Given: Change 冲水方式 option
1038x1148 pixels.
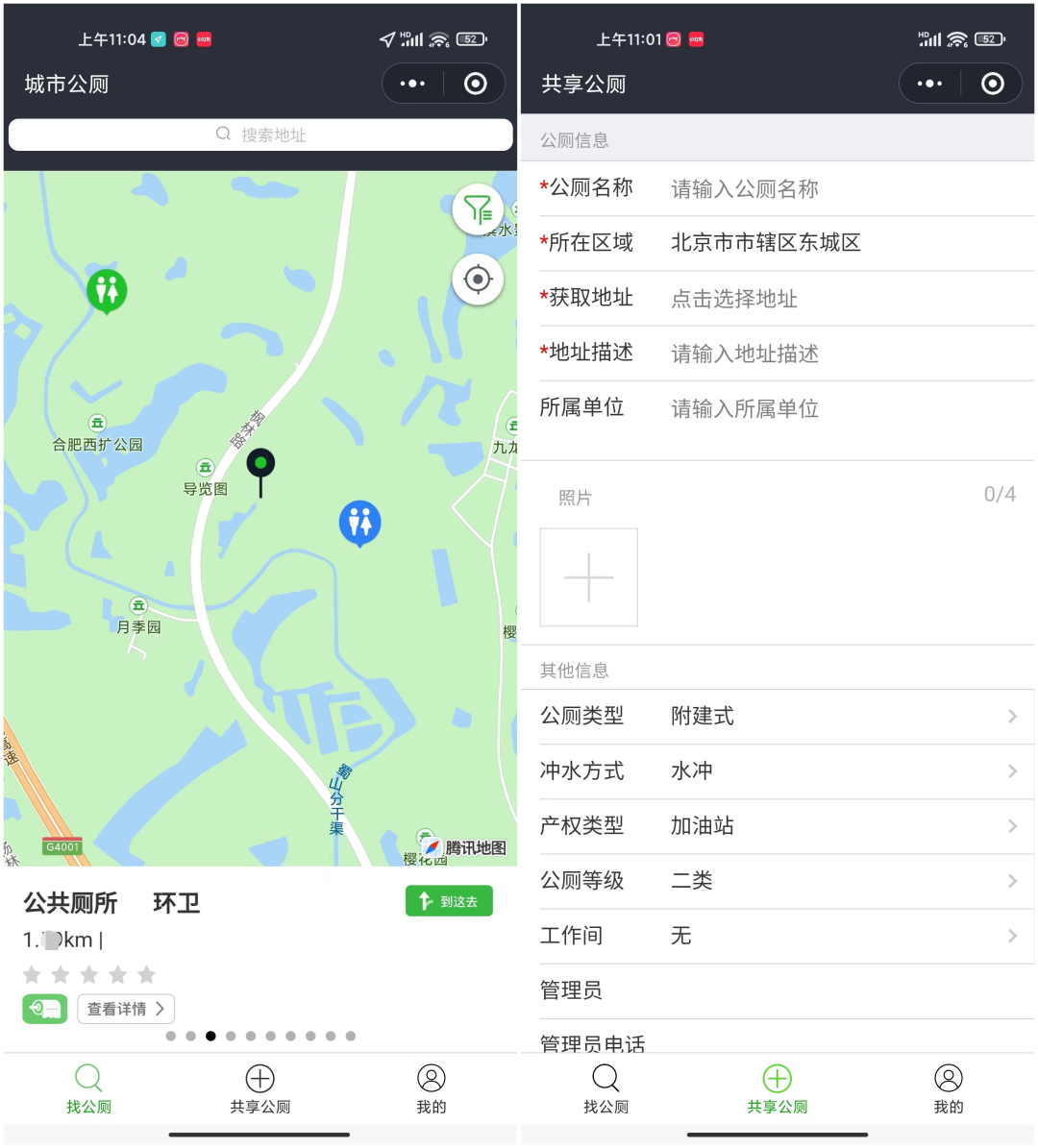Looking at the screenshot, I should (x=777, y=771).
